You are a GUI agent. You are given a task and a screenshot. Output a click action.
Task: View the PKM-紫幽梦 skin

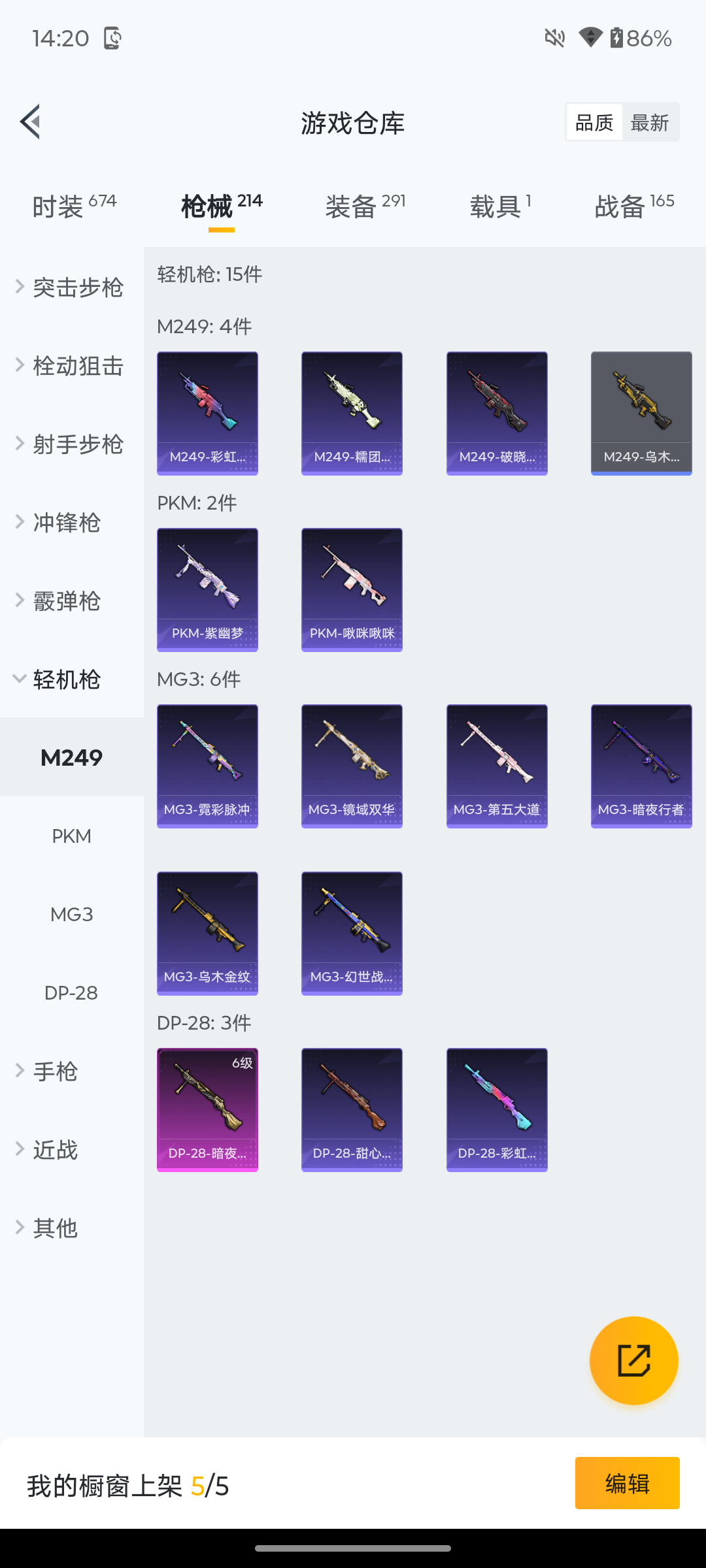(x=207, y=589)
